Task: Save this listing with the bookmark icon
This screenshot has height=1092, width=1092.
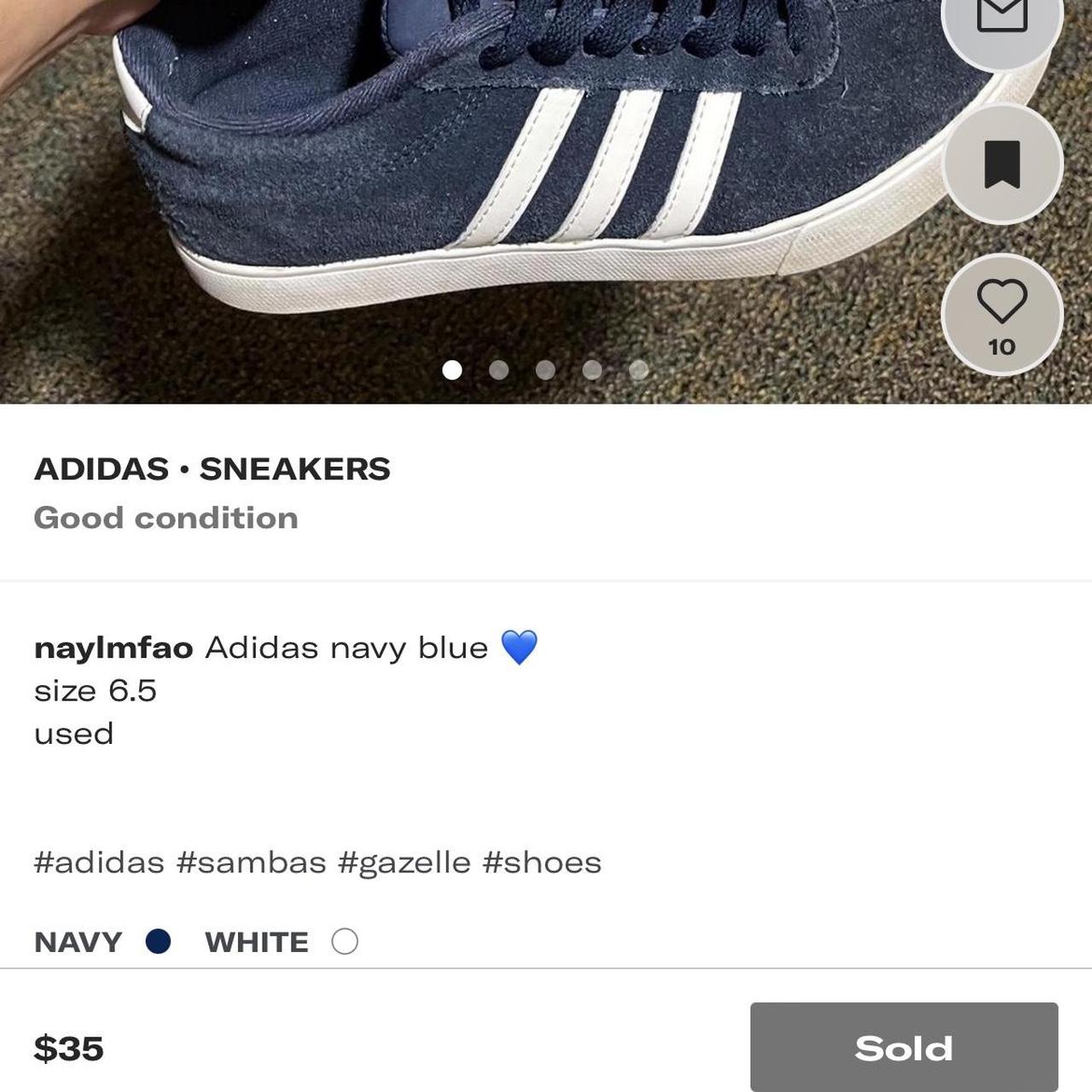Action: coord(1002,164)
